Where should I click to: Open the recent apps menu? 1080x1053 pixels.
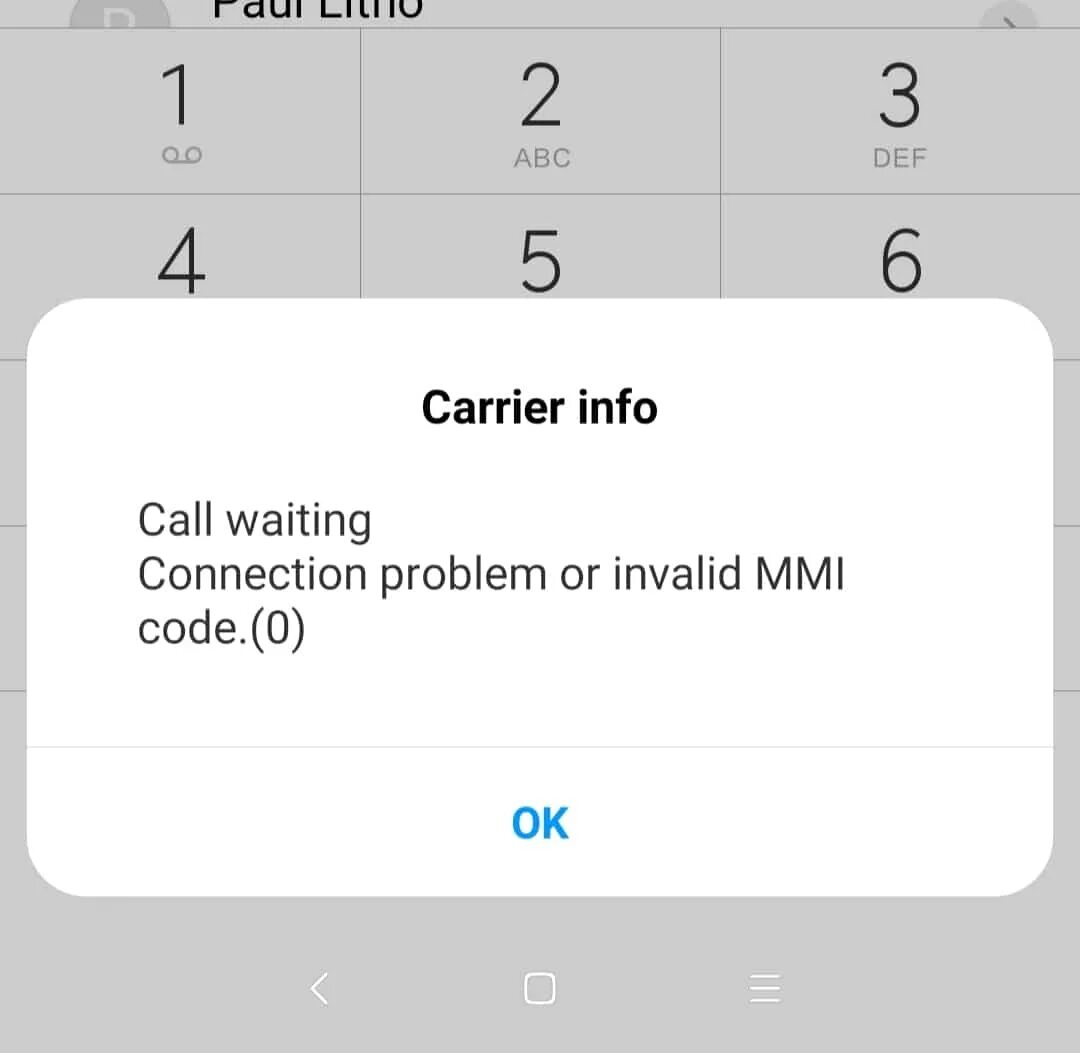click(x=765, y=988)
